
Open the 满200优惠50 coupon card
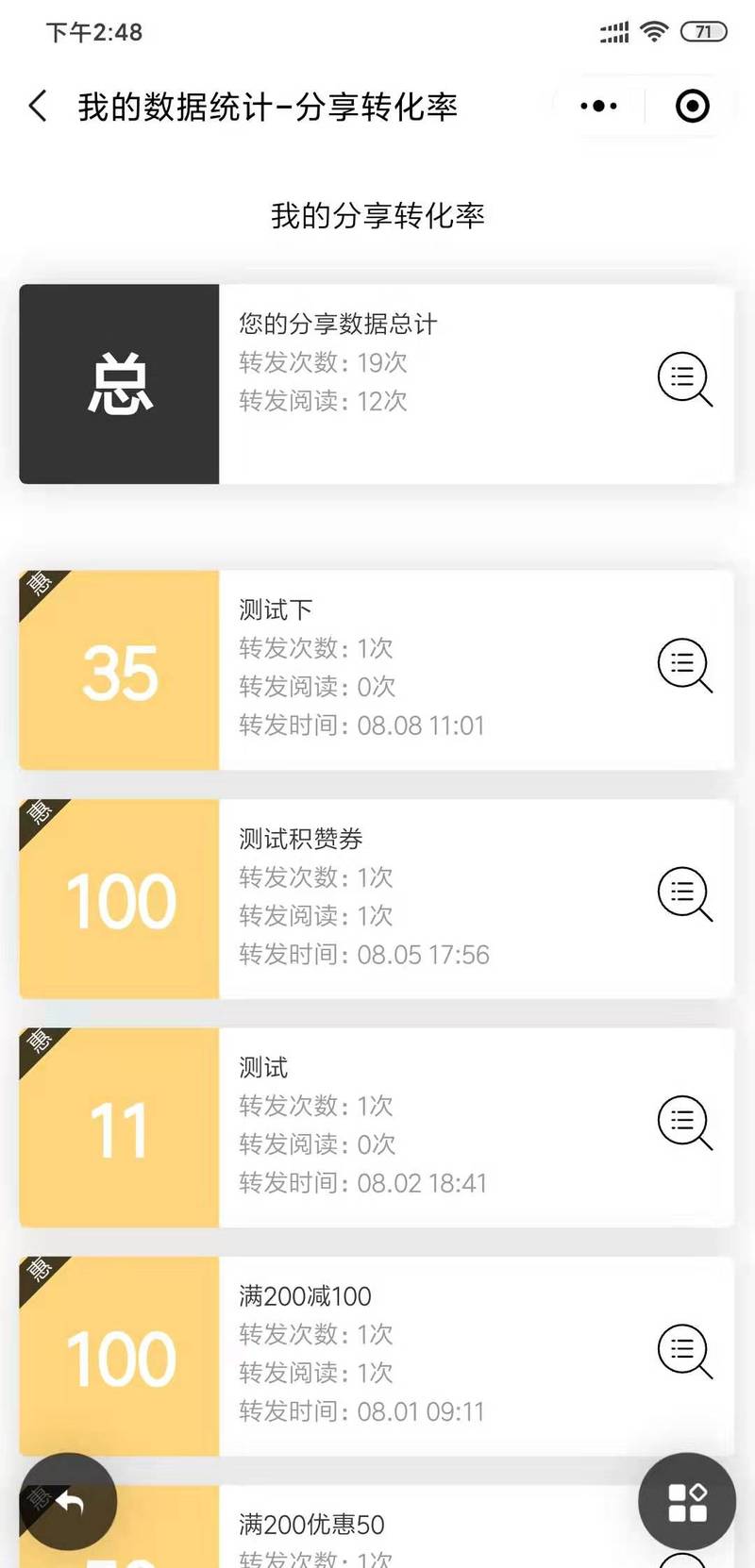pos(377,1526)
